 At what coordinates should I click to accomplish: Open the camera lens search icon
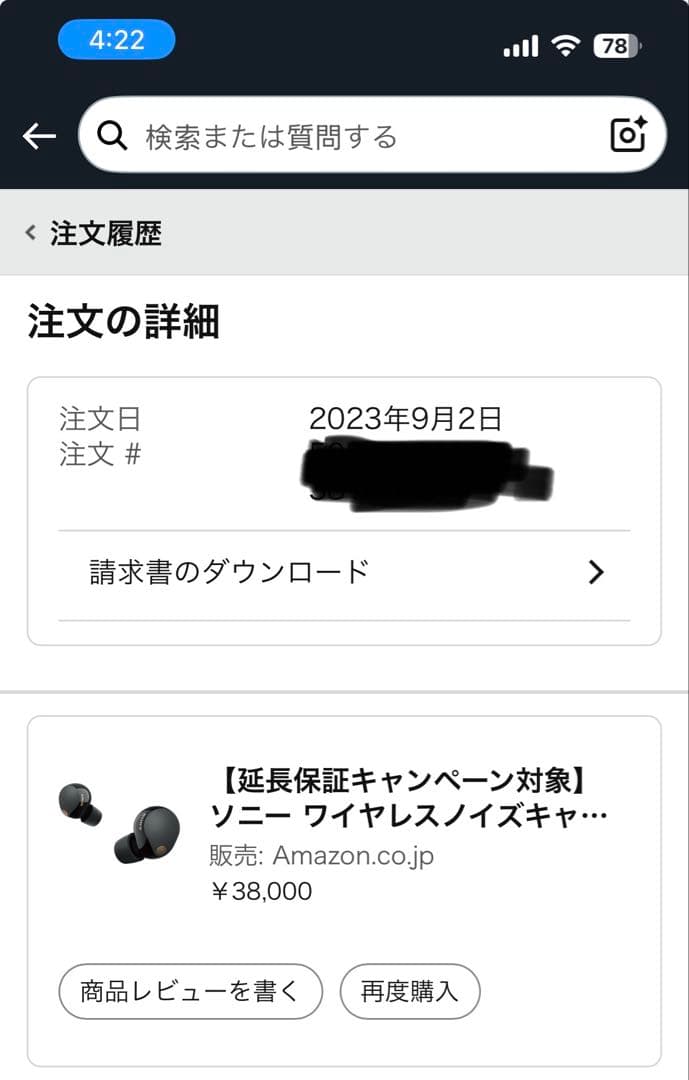pyautogui.click(x=628, y=135)
